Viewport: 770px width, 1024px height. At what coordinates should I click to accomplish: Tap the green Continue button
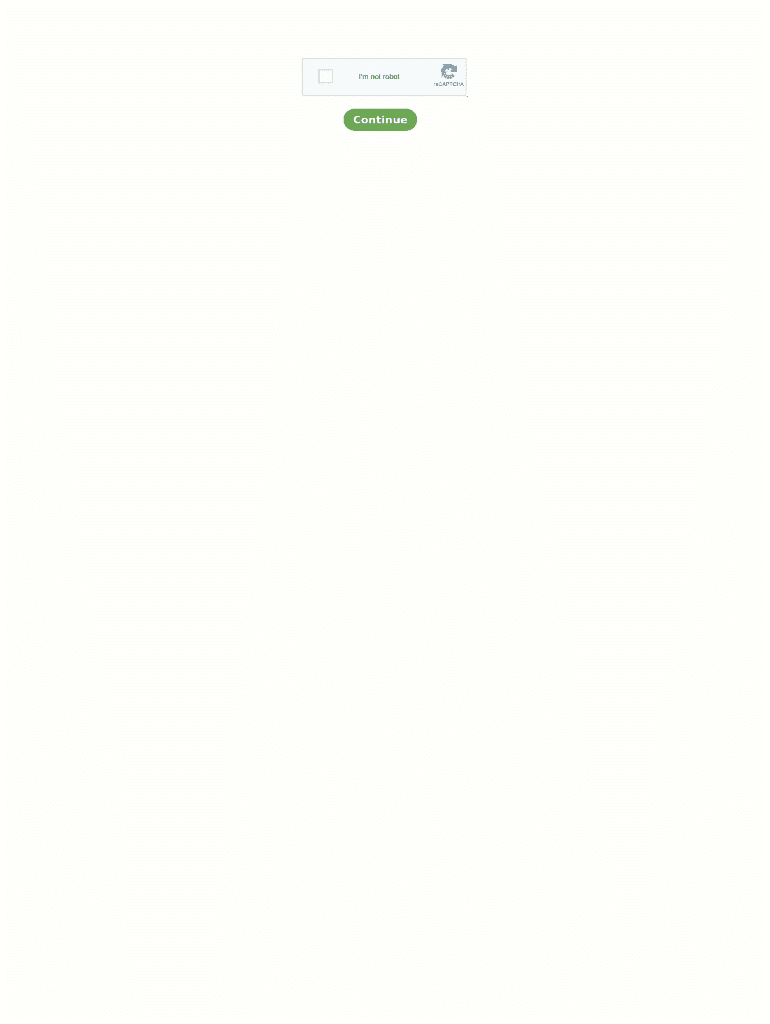[x=380, y=120]
